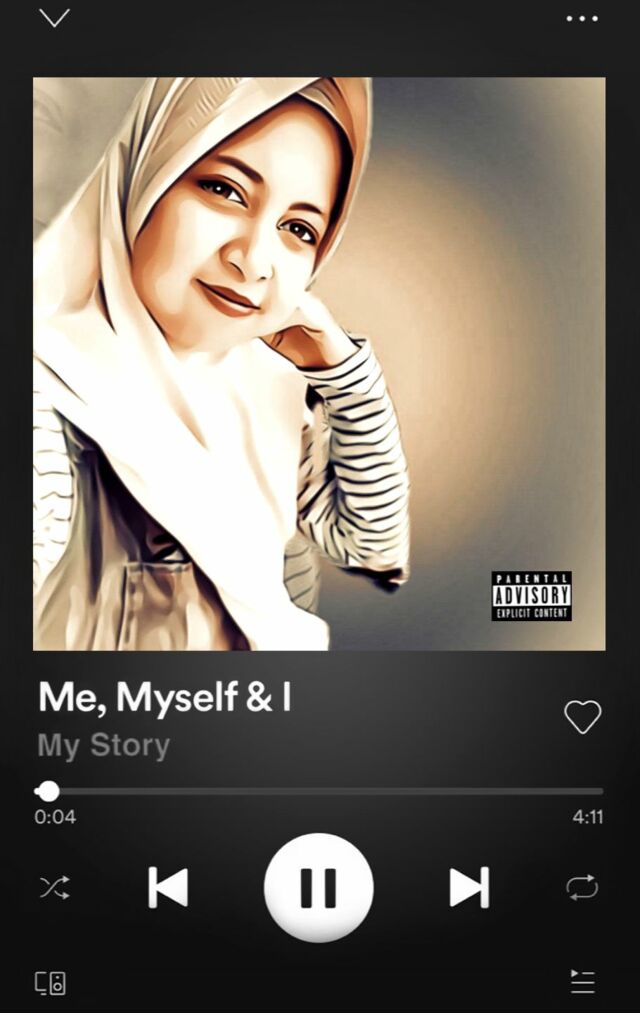Viewport: 640px width, 1013px height.
Task: Skip back to the previous track
Action: [168, 887]
